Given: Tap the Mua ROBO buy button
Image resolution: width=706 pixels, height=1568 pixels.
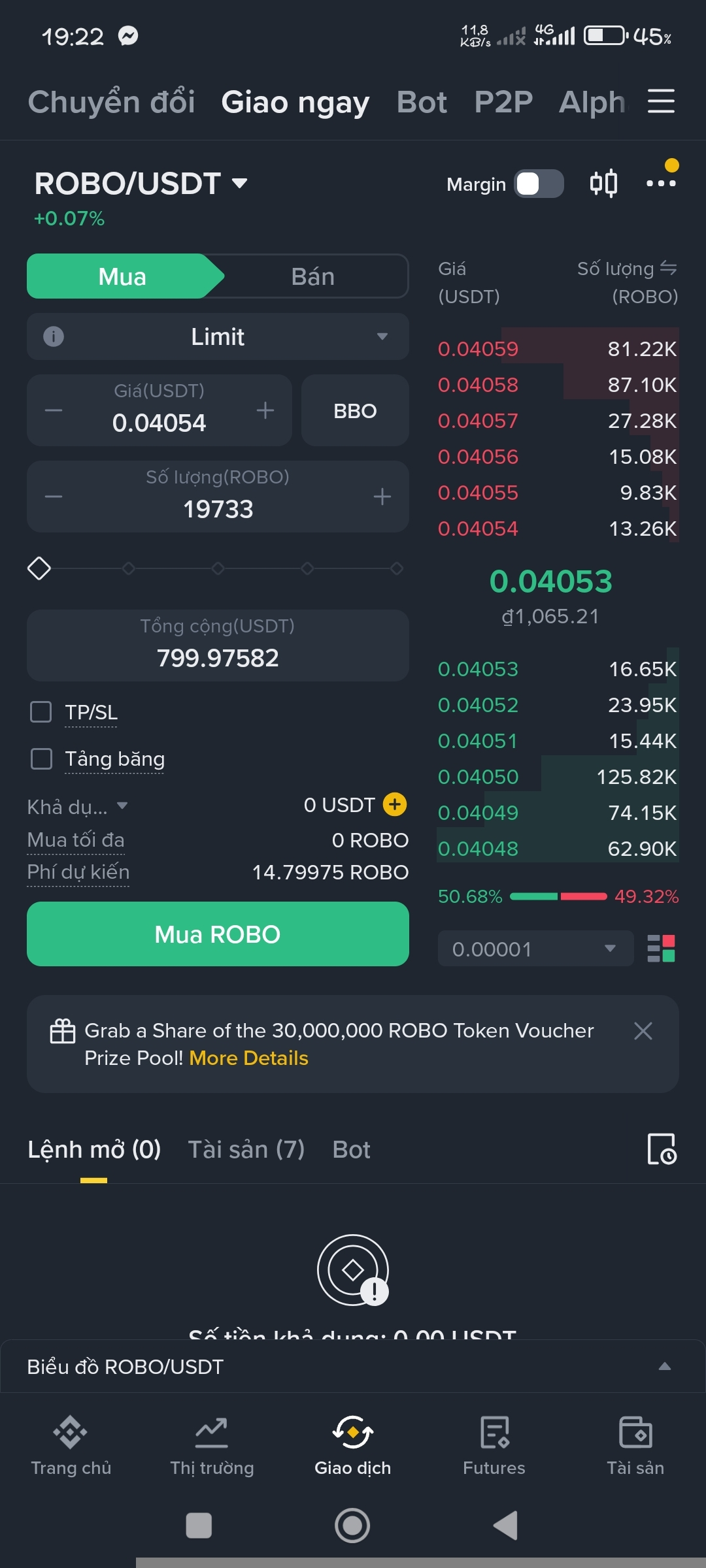Looking at the screenshot, I should click(218, 934).
